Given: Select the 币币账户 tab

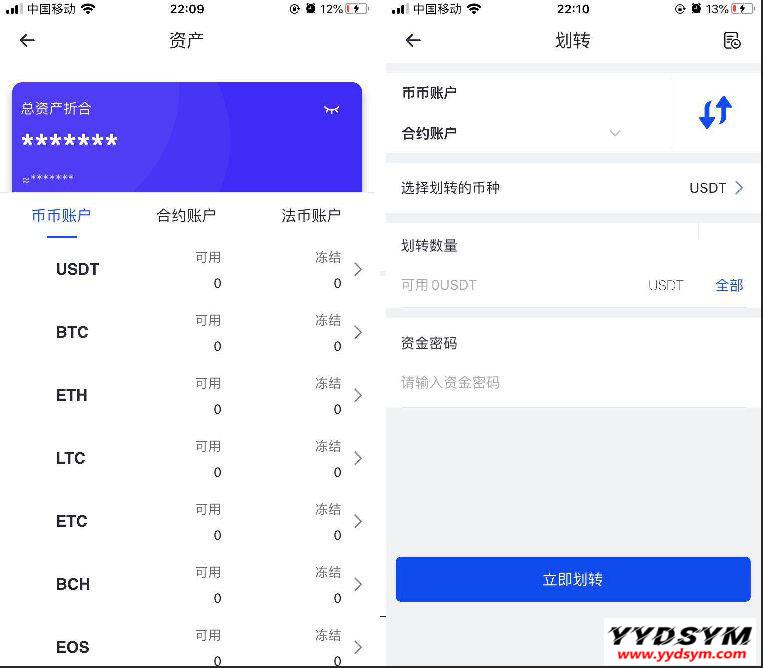Looking at the screenshot, I should [61, 215].
